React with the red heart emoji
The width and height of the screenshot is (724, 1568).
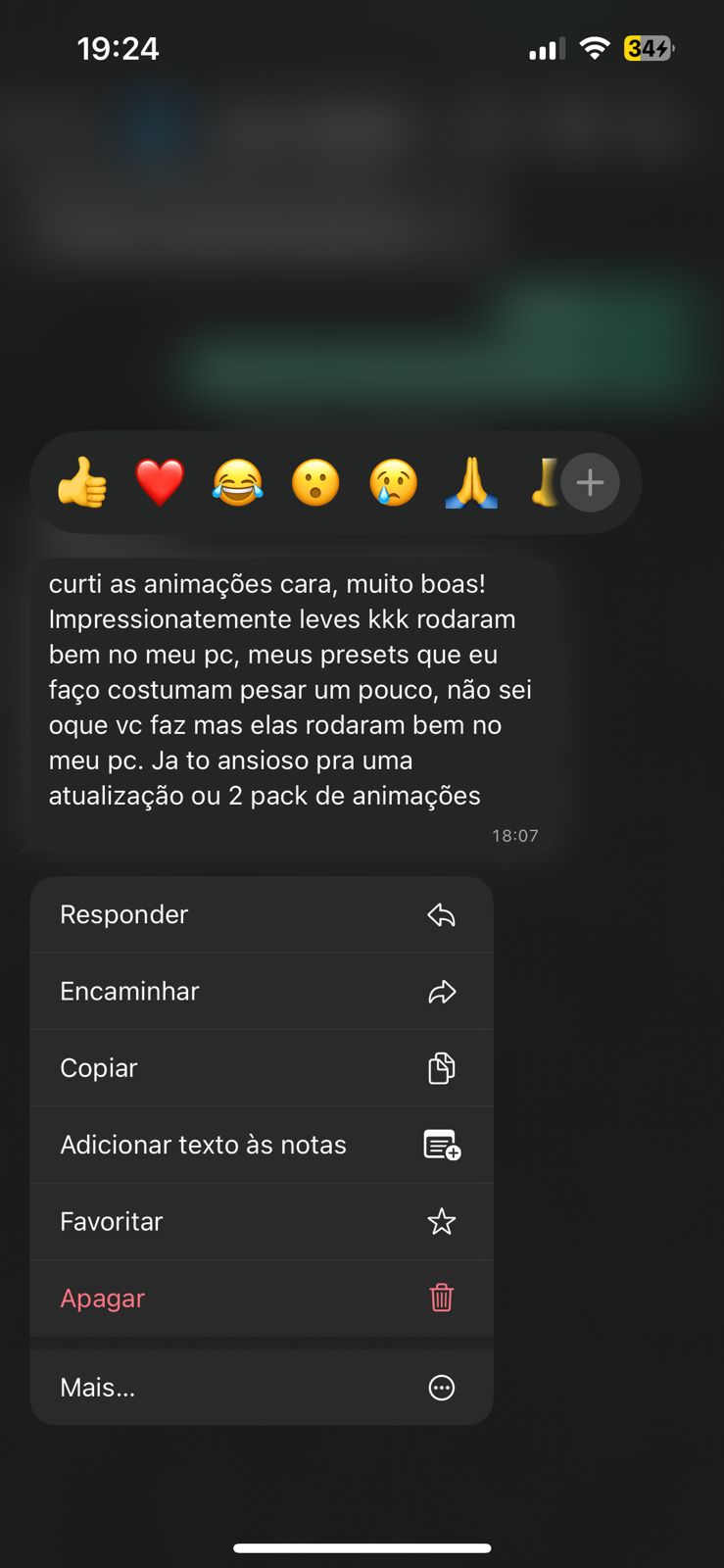(160, 482)
